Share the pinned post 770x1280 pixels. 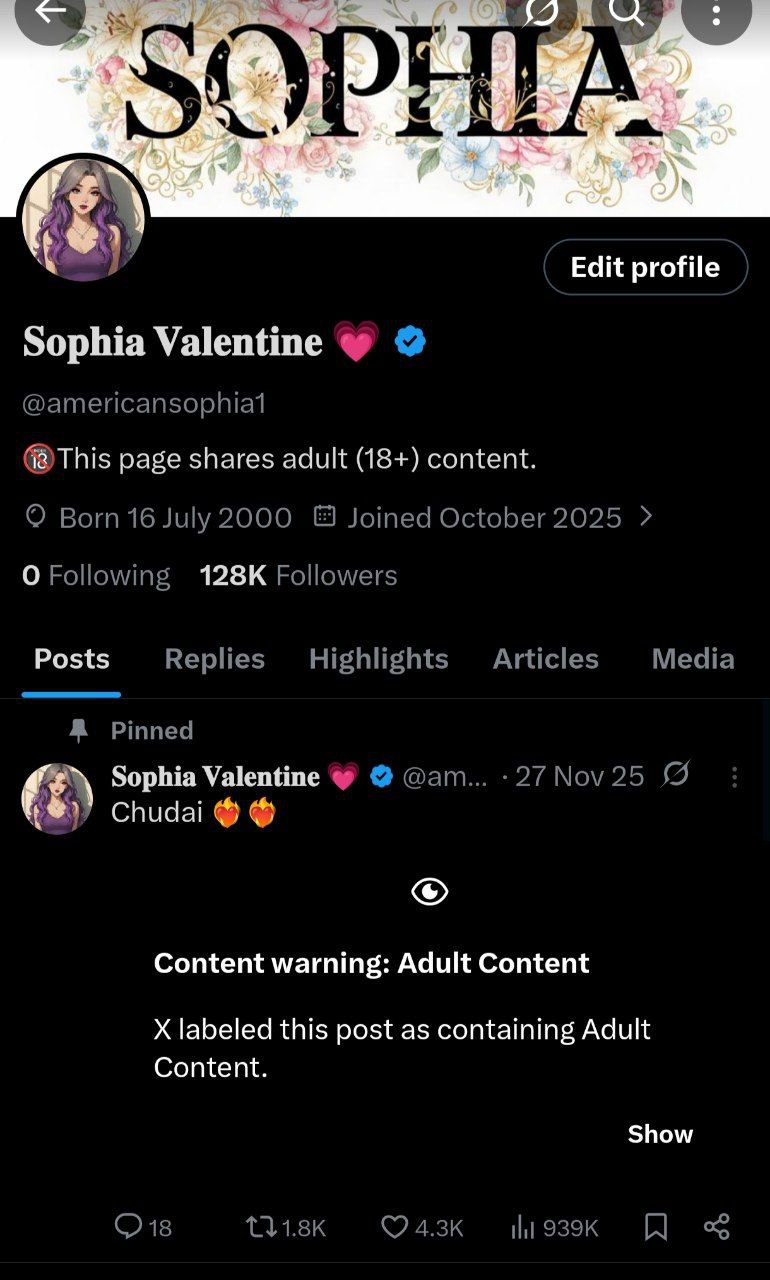[717, 1227]
